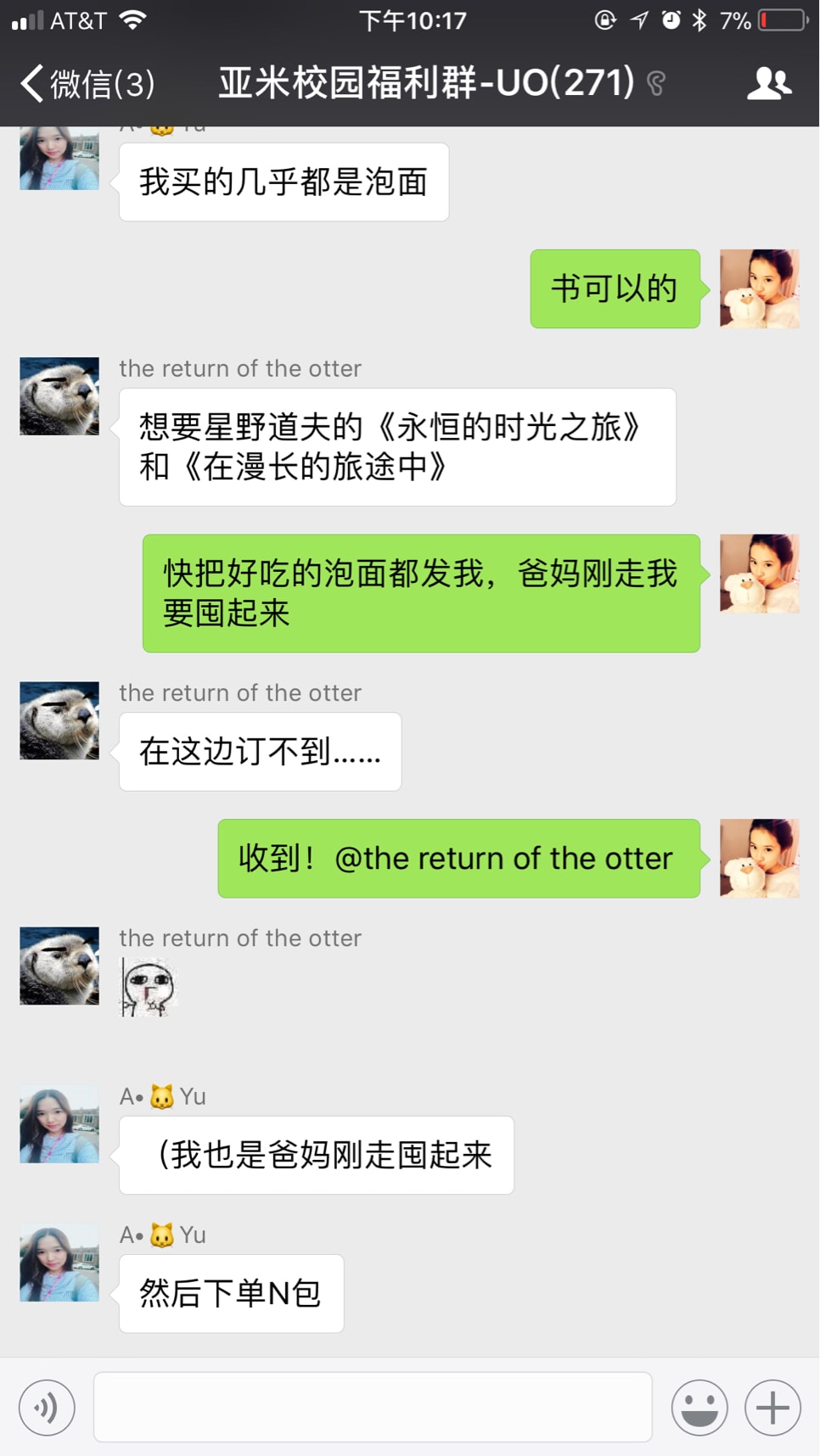Focus the message text field
The width and height of the screenshot is (820, 1456).
click(373, 1407)
